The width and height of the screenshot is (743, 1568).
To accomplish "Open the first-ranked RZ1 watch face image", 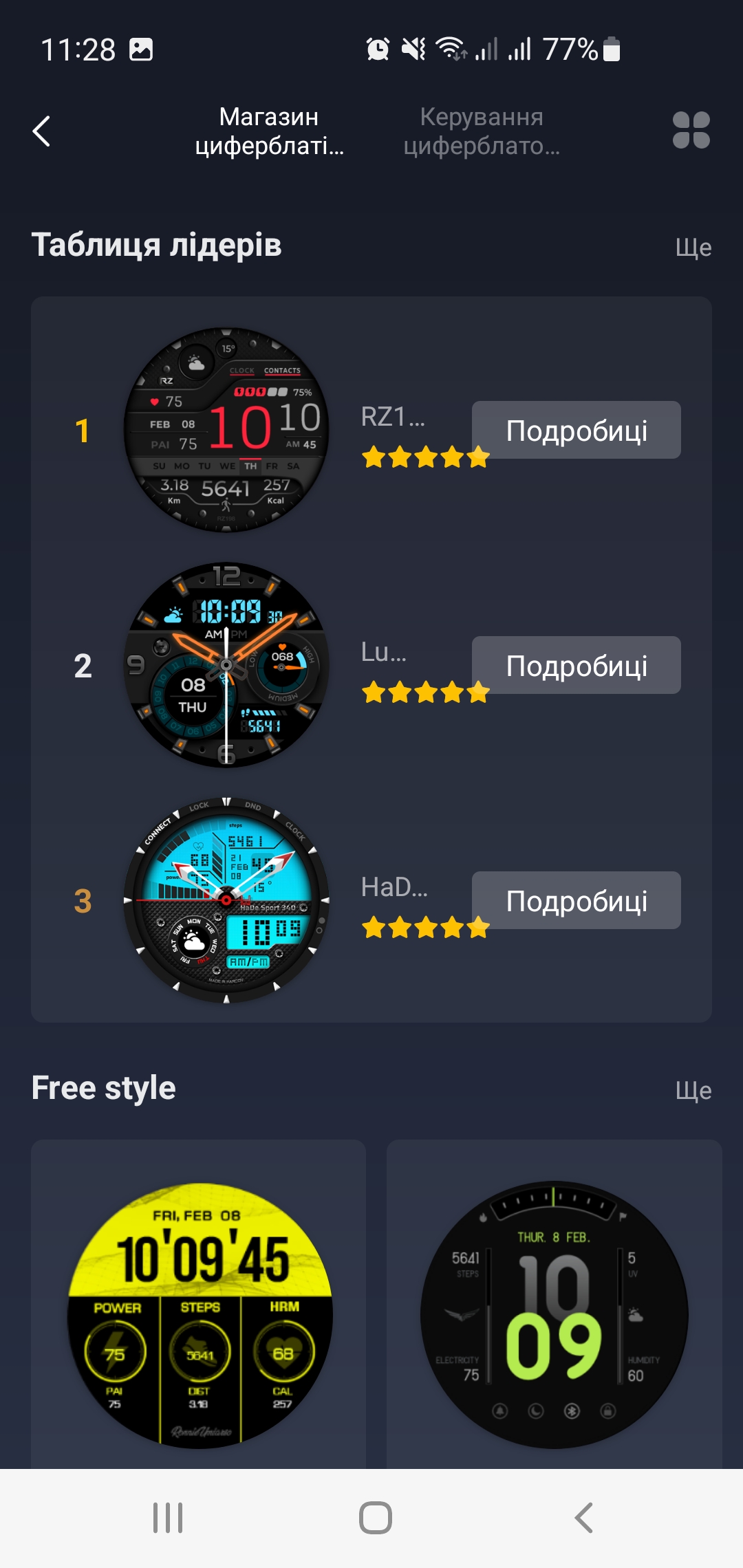I will 226,430.
